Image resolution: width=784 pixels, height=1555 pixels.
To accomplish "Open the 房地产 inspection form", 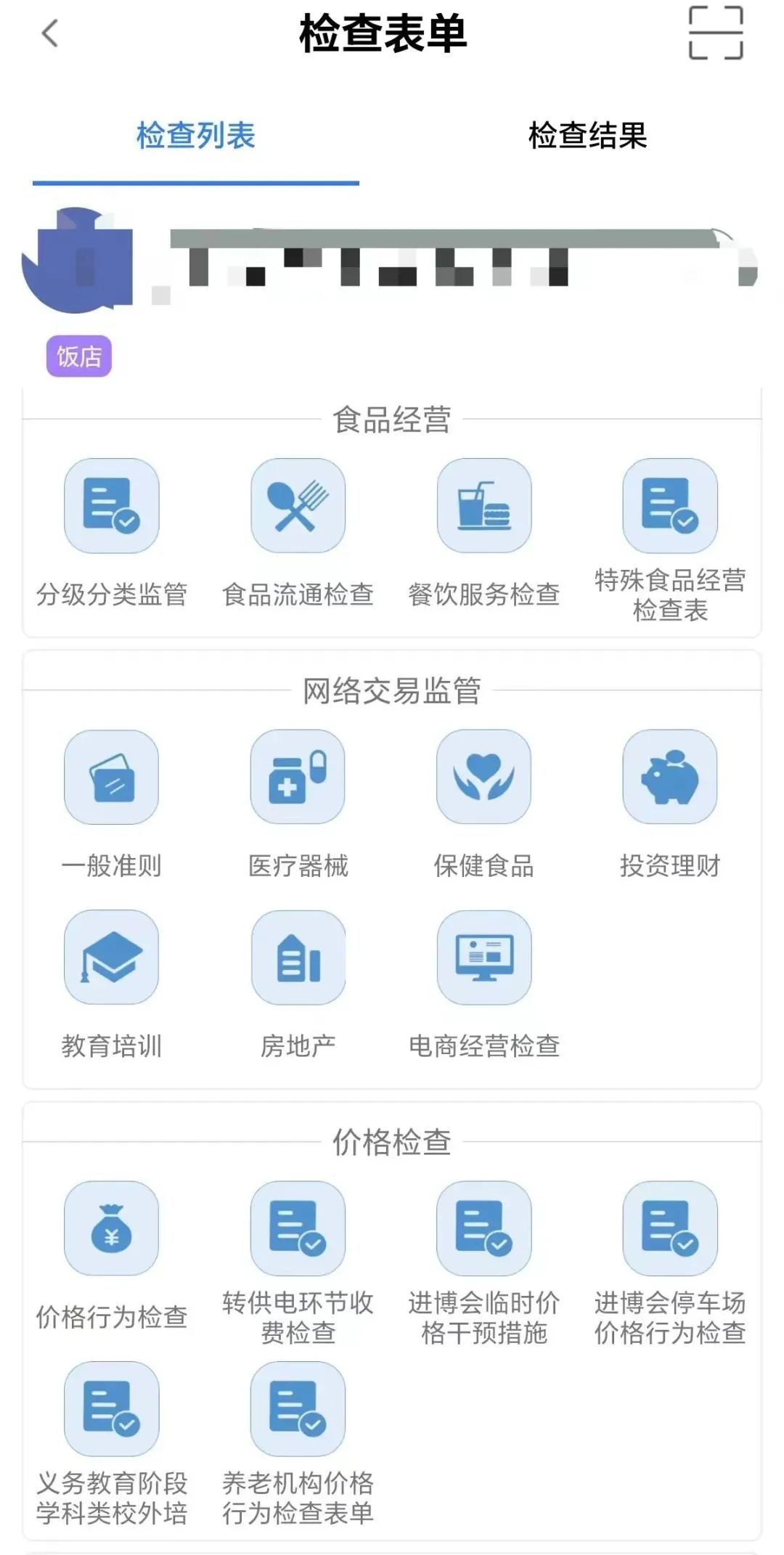I will click(298, 958).
